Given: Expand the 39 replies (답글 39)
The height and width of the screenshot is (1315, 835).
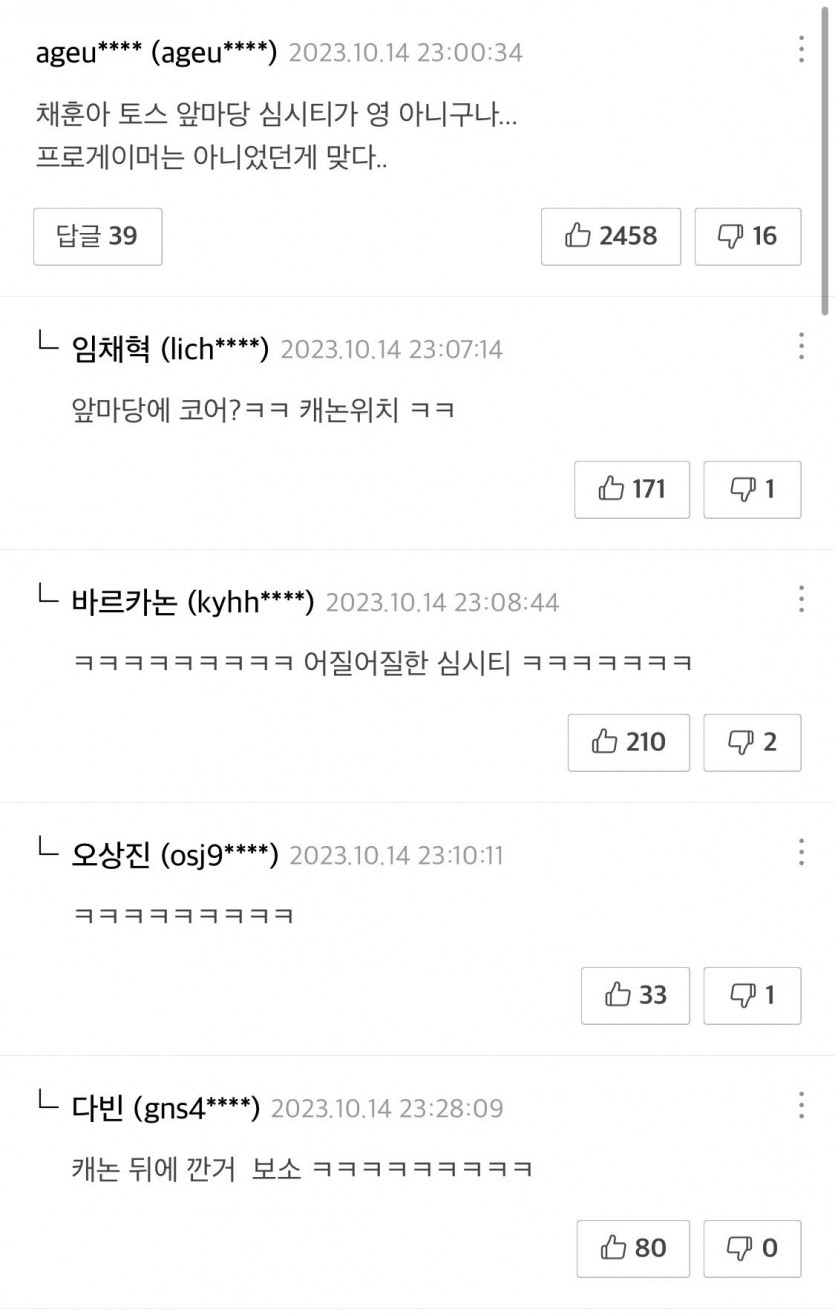Looking at the screenshot, I should click(97, 236).
